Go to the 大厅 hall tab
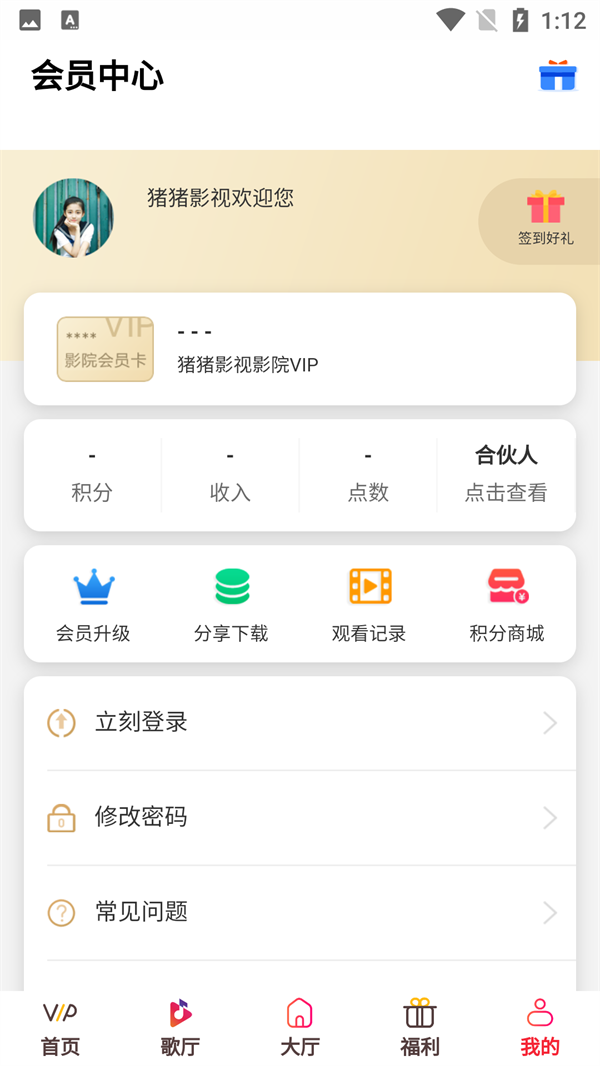This screenshot has width=600, height=1066. [300, 1029]
